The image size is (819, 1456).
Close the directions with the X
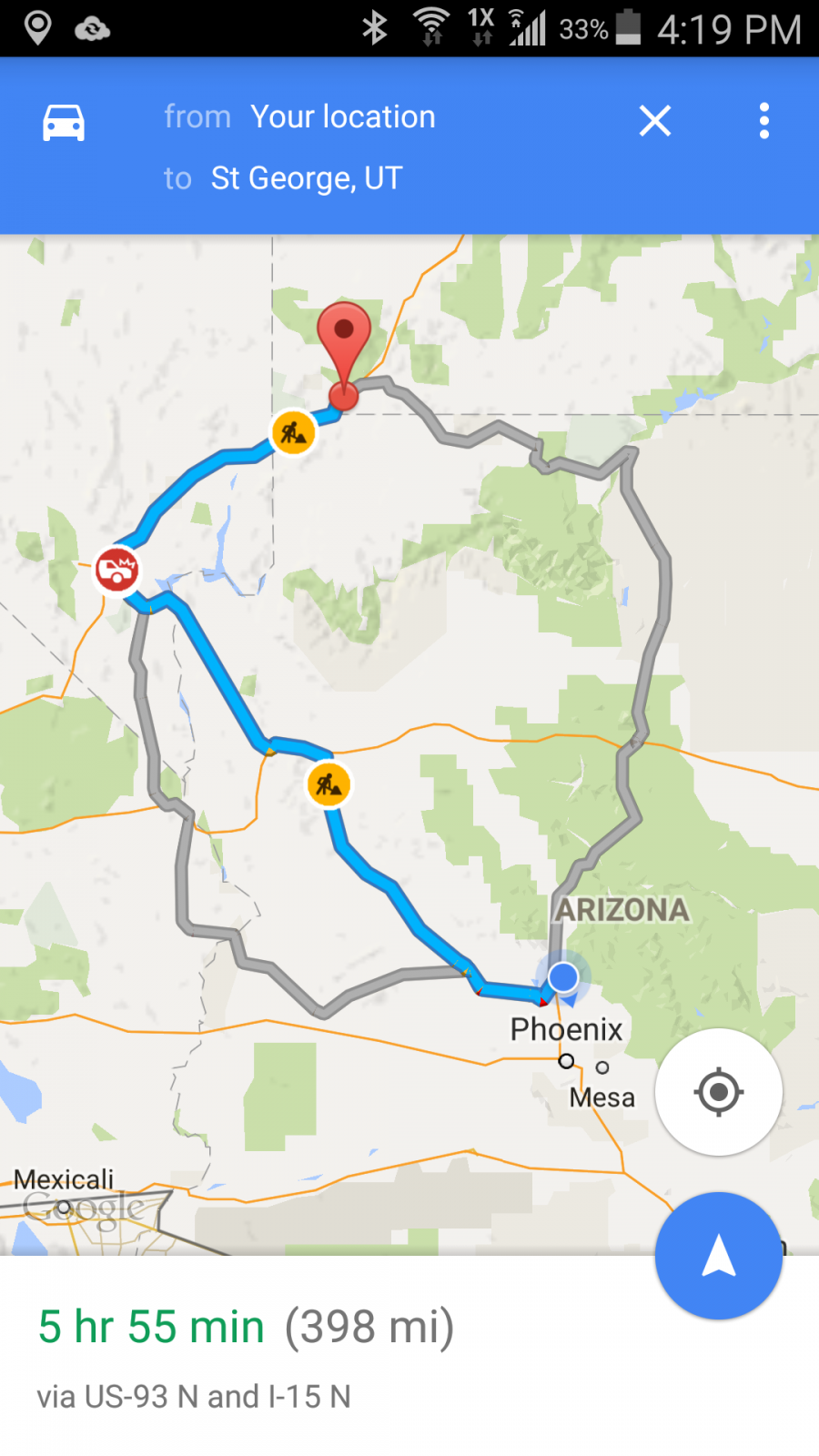tap(655, 120)
